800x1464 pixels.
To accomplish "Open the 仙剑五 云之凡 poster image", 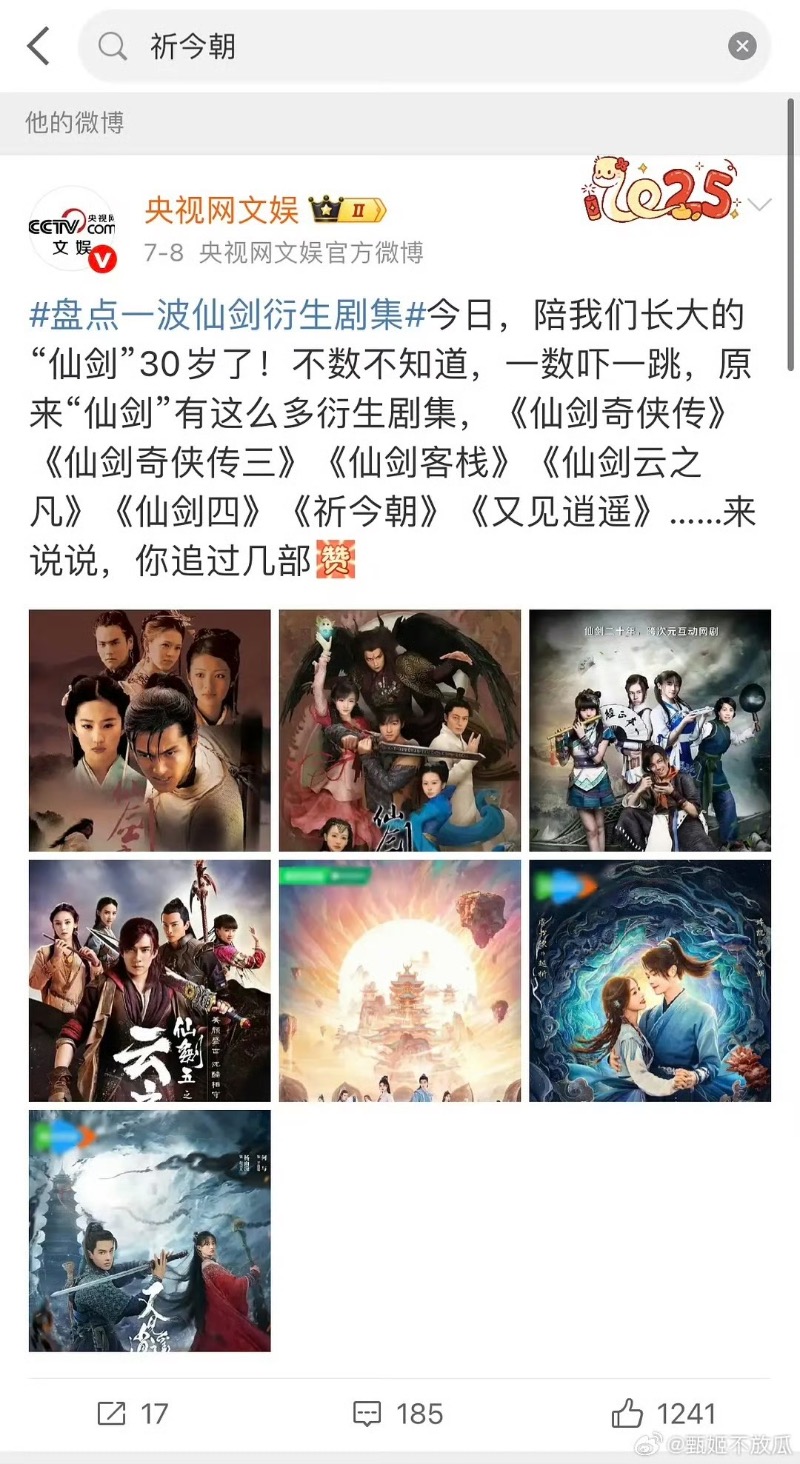I will click(150, 980).
